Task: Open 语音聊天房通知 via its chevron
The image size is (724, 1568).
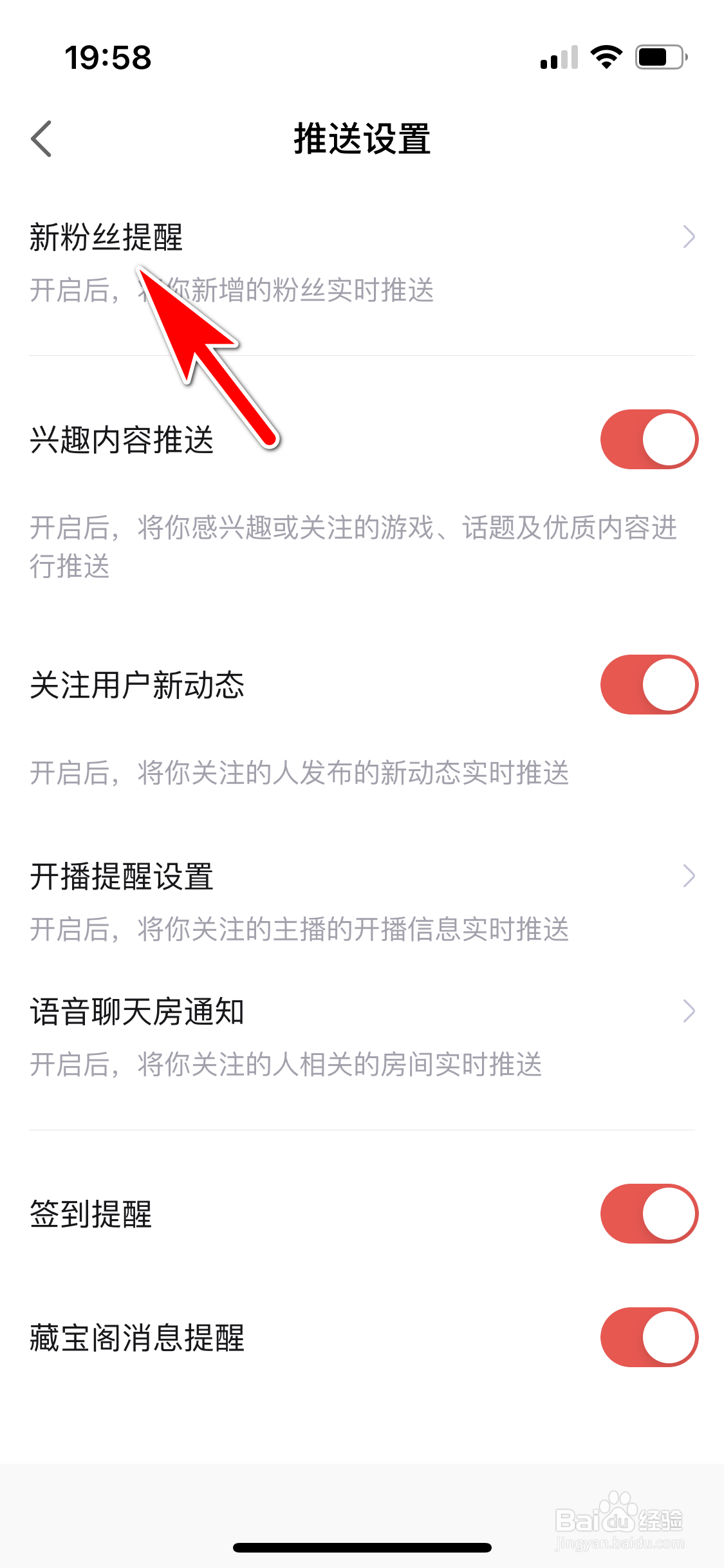Action: point(689,1011)
